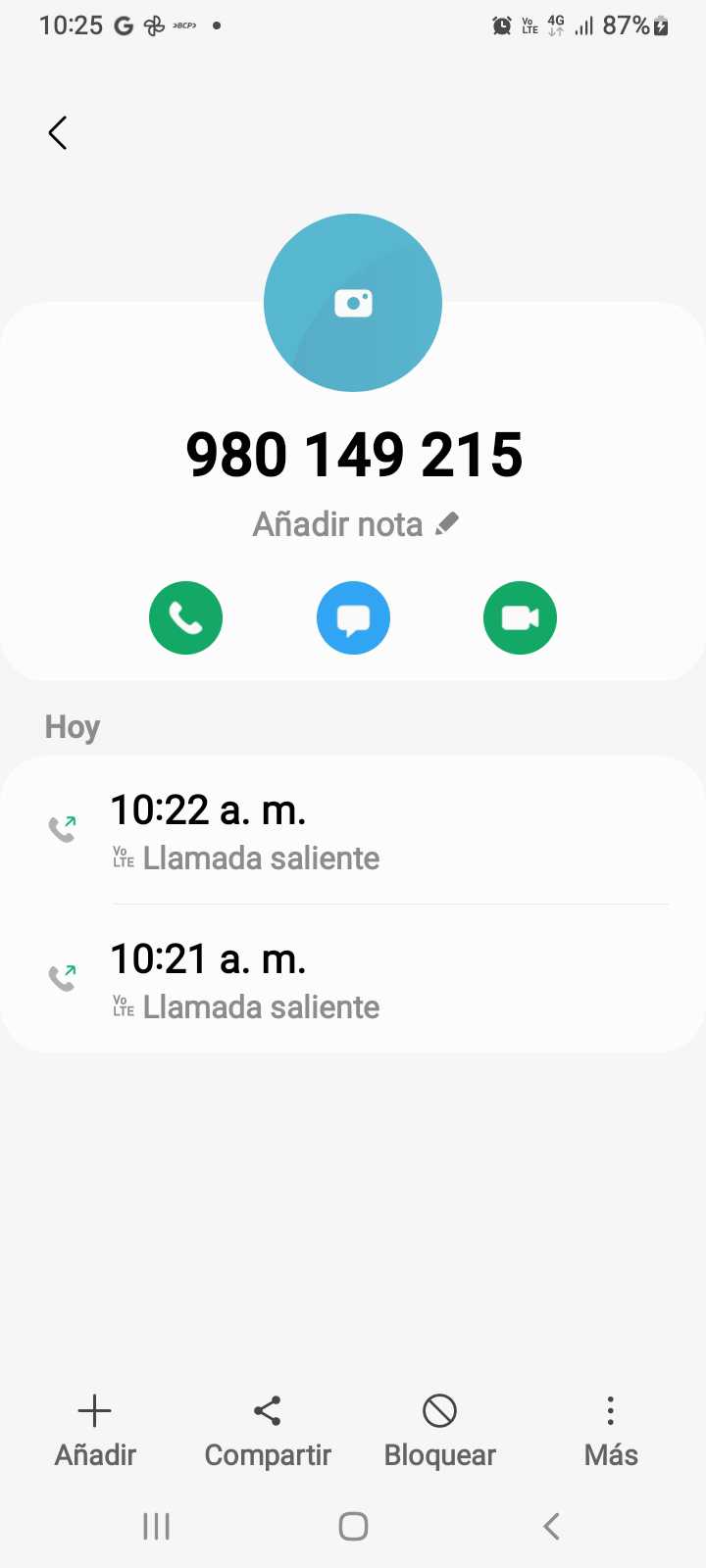Send a message with the blue chat button
The image size is (706, 1568).
[353, 617]
